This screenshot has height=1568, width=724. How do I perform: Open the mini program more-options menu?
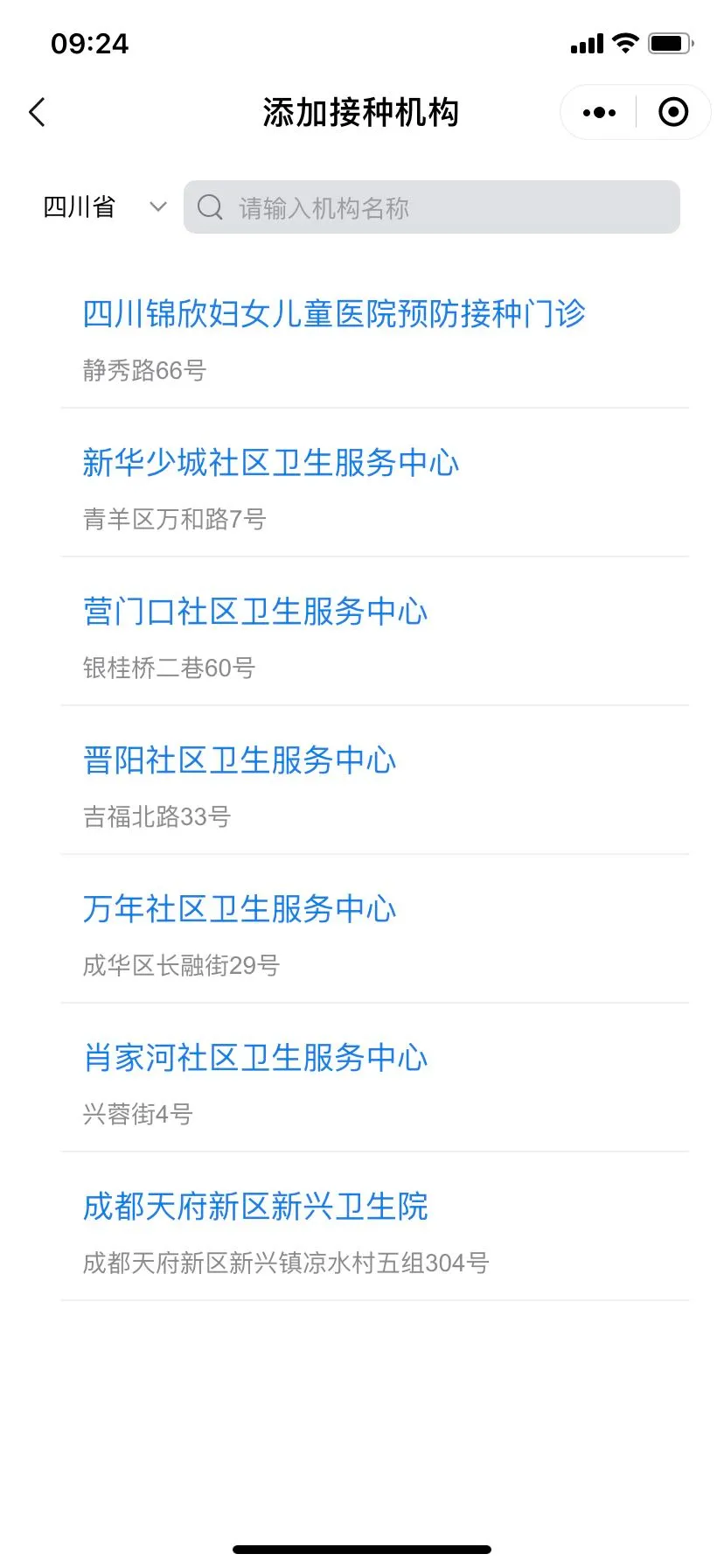coord(599,112)
